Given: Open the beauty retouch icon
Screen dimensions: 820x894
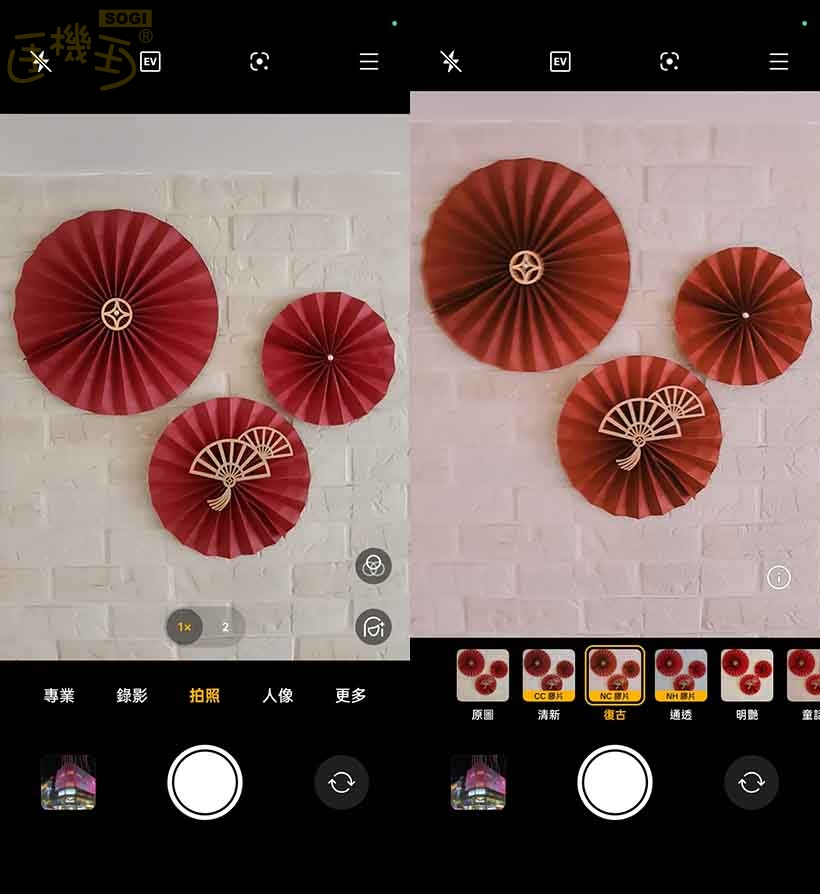Looking at the screenshot, I should (373, 628).
